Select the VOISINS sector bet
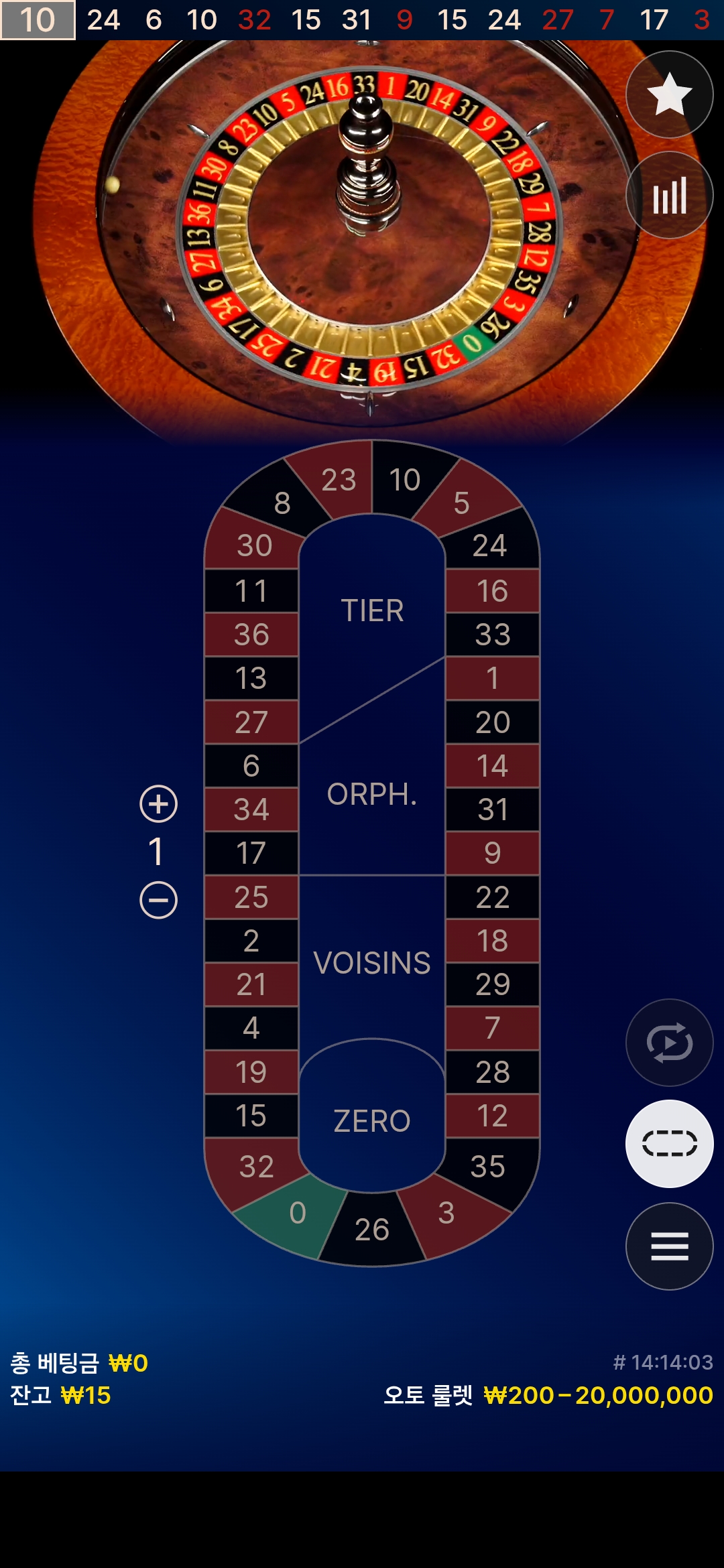Viewport: 724px width, 1568px height. click(372, 963)
